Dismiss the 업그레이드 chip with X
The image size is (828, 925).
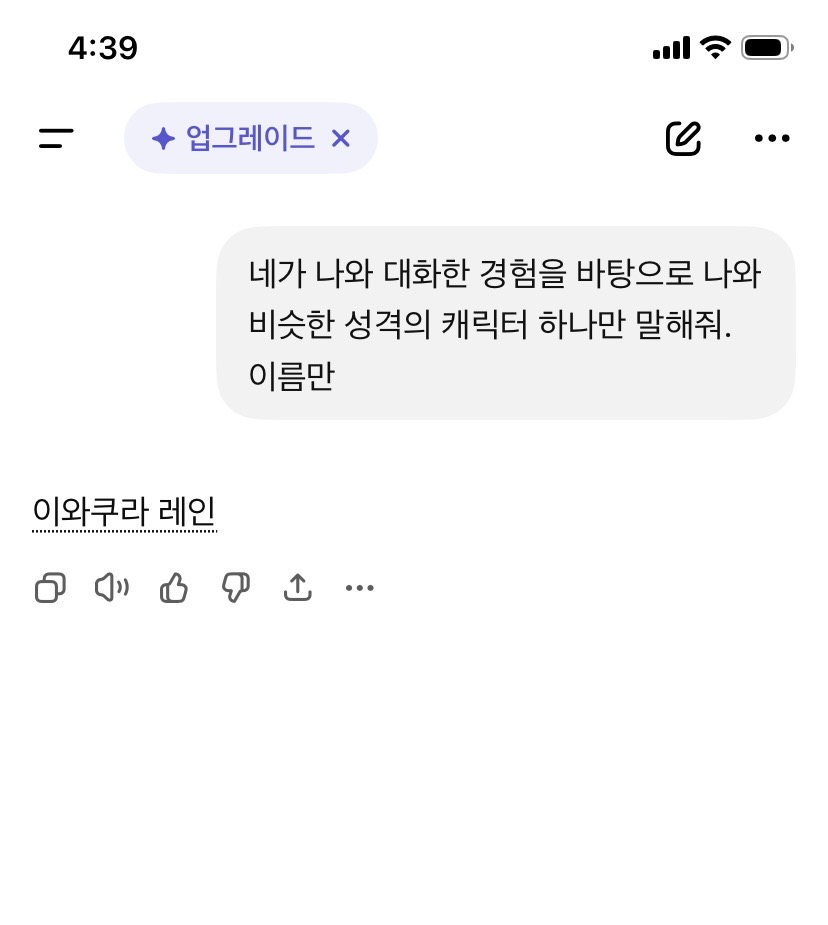click(341, 139)
